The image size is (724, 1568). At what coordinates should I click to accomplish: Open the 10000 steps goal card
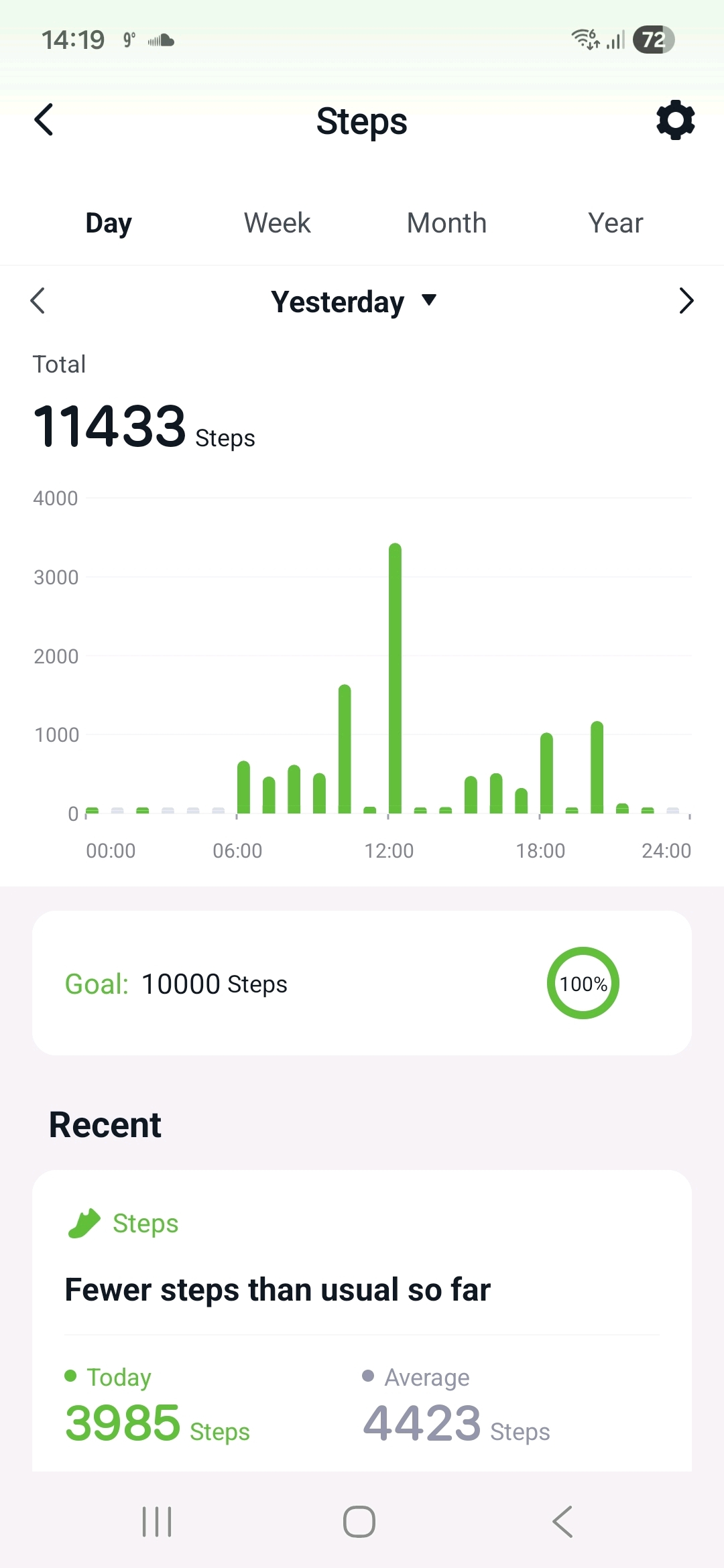[x=362, y=983]
